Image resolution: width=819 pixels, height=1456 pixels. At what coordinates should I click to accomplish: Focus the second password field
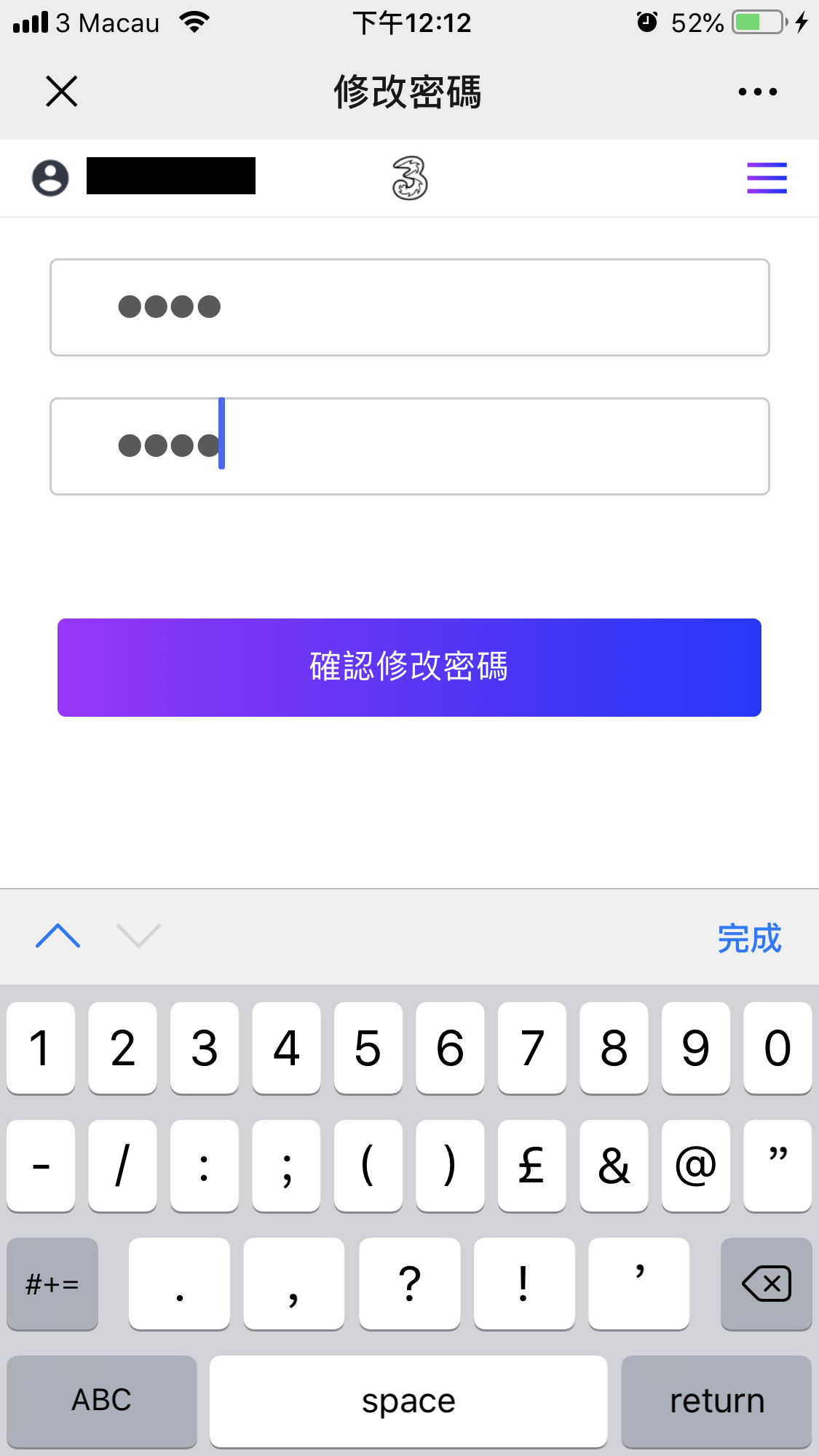coord(409,446)
